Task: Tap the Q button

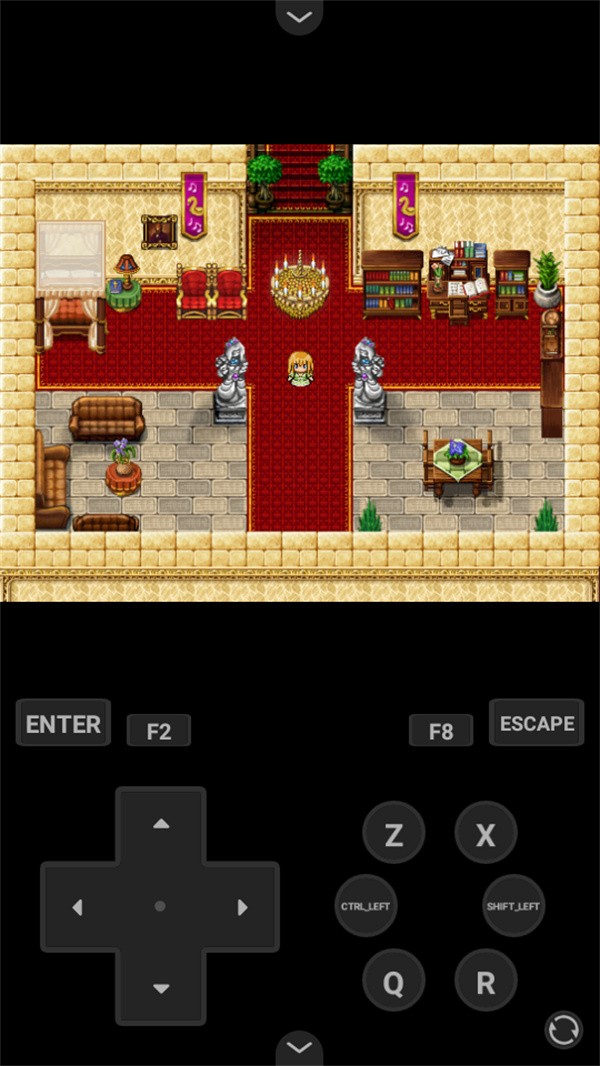Action: [393, 981]
